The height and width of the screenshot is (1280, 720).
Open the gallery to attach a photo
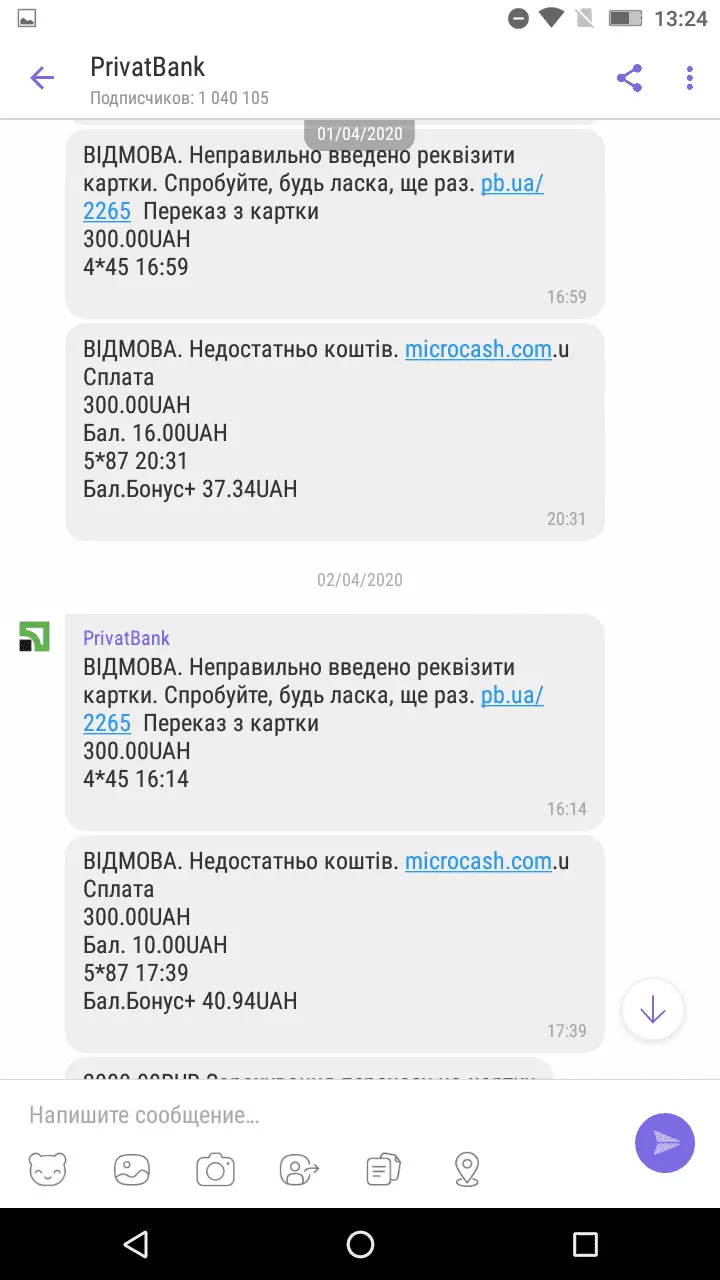pyautogui.click(x=132, y=1168)
